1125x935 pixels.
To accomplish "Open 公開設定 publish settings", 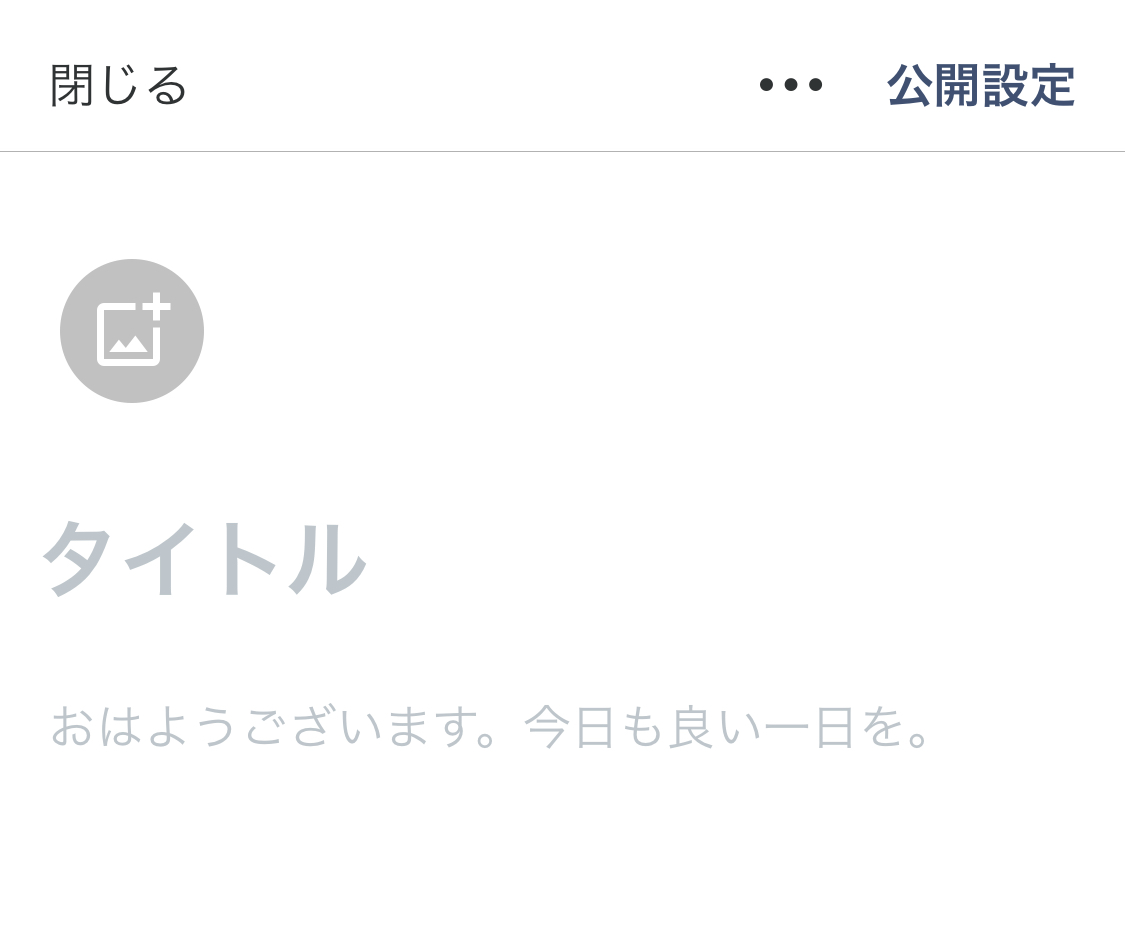I will coord(980,85).
